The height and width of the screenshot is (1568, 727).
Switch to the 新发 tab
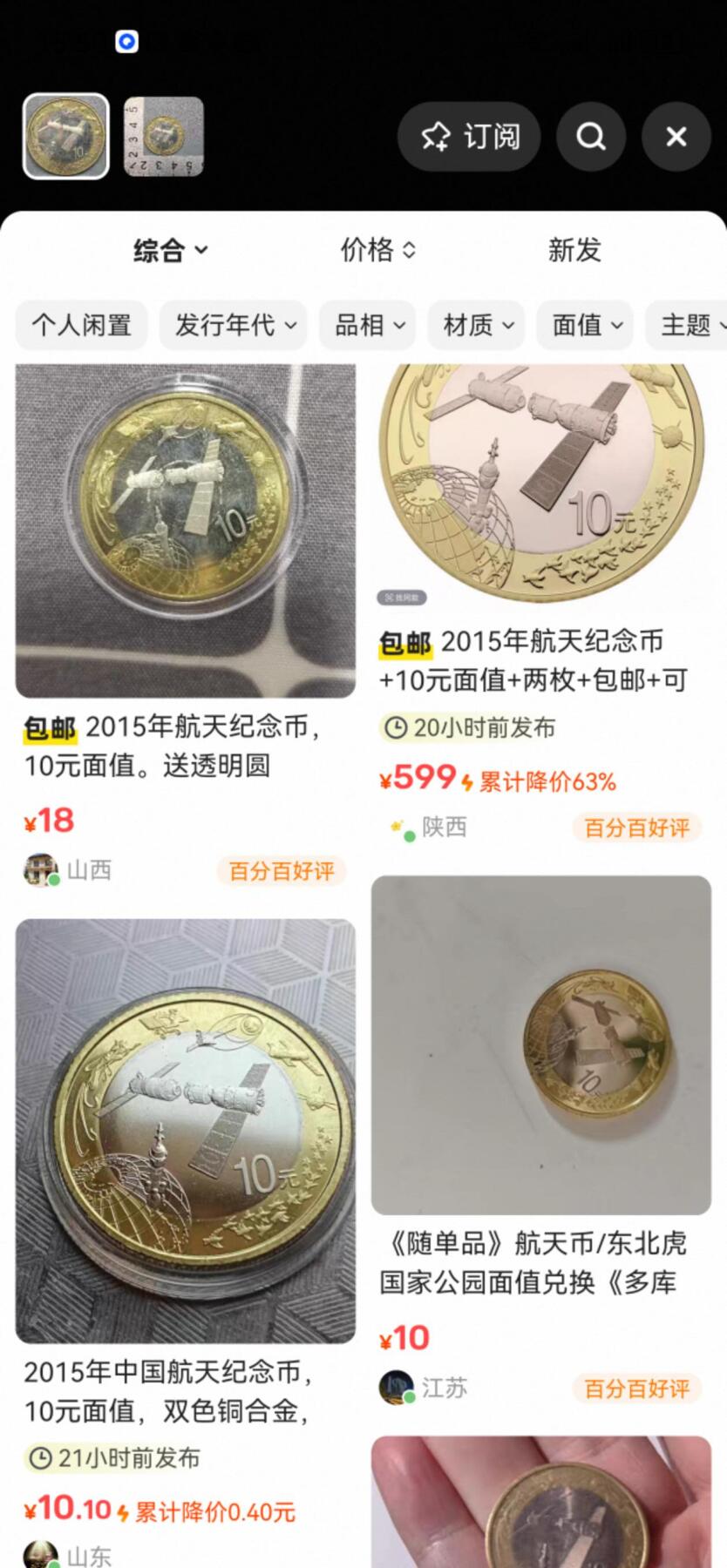click(x=574, y=251)
